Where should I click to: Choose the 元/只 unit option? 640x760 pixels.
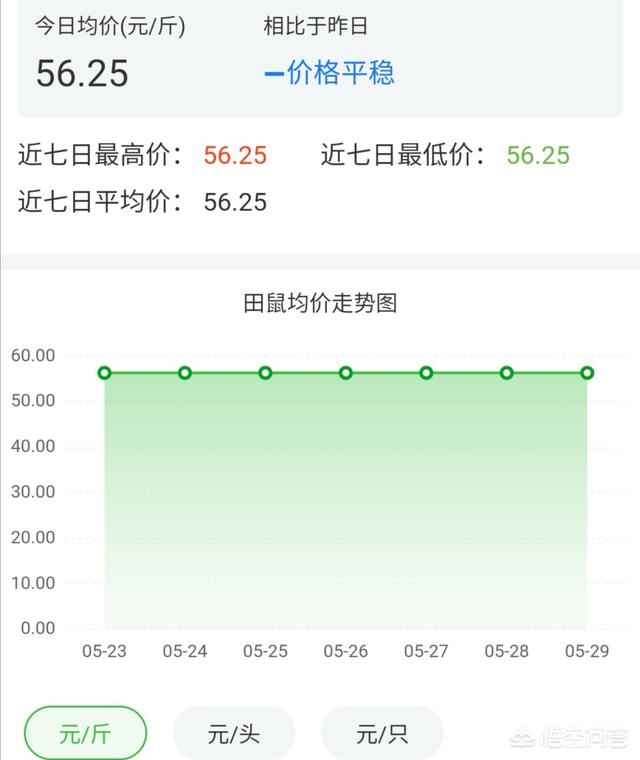coord(382,734)
